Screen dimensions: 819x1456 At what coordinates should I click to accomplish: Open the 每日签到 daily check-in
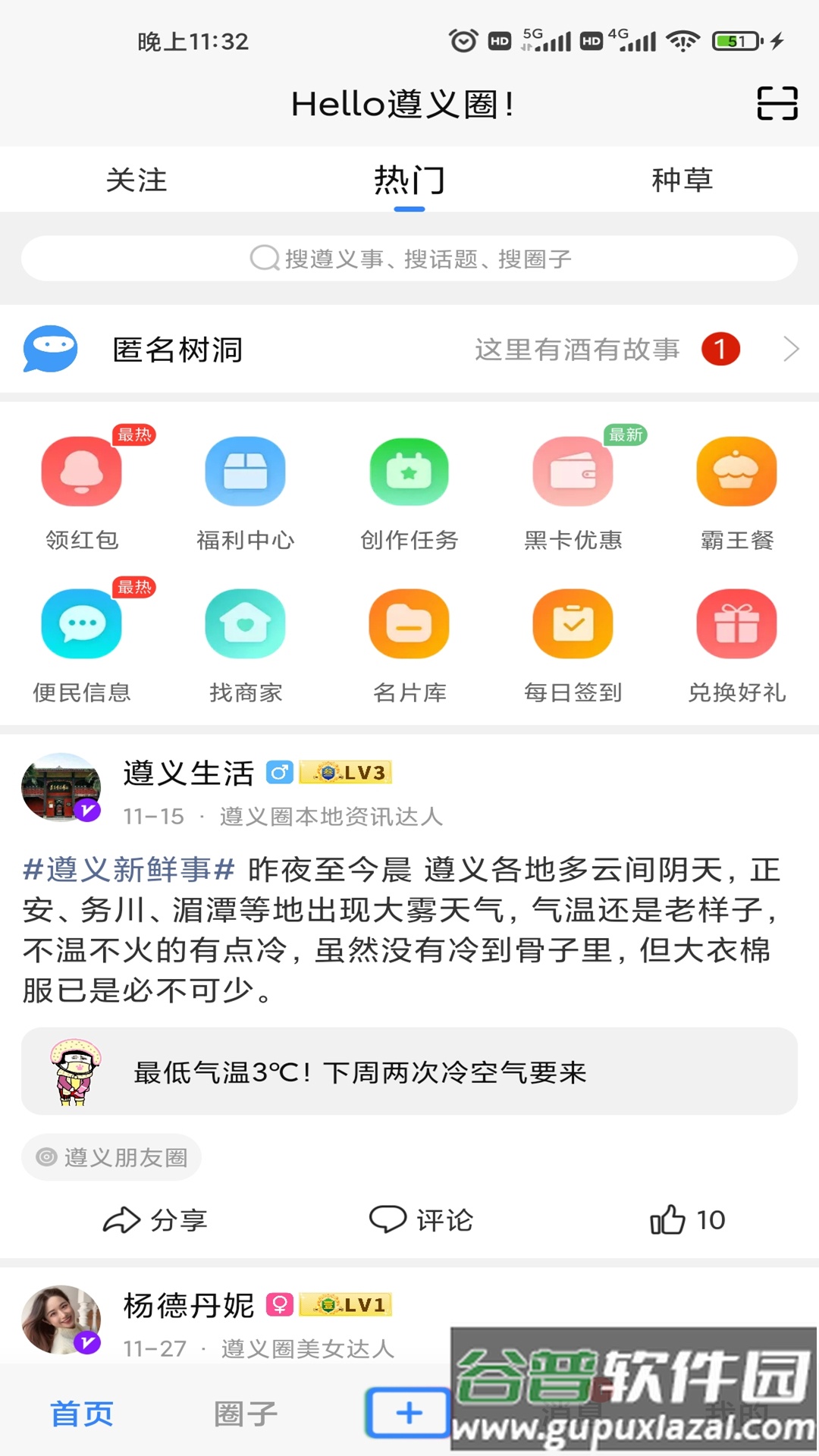[x=573, y=623]
